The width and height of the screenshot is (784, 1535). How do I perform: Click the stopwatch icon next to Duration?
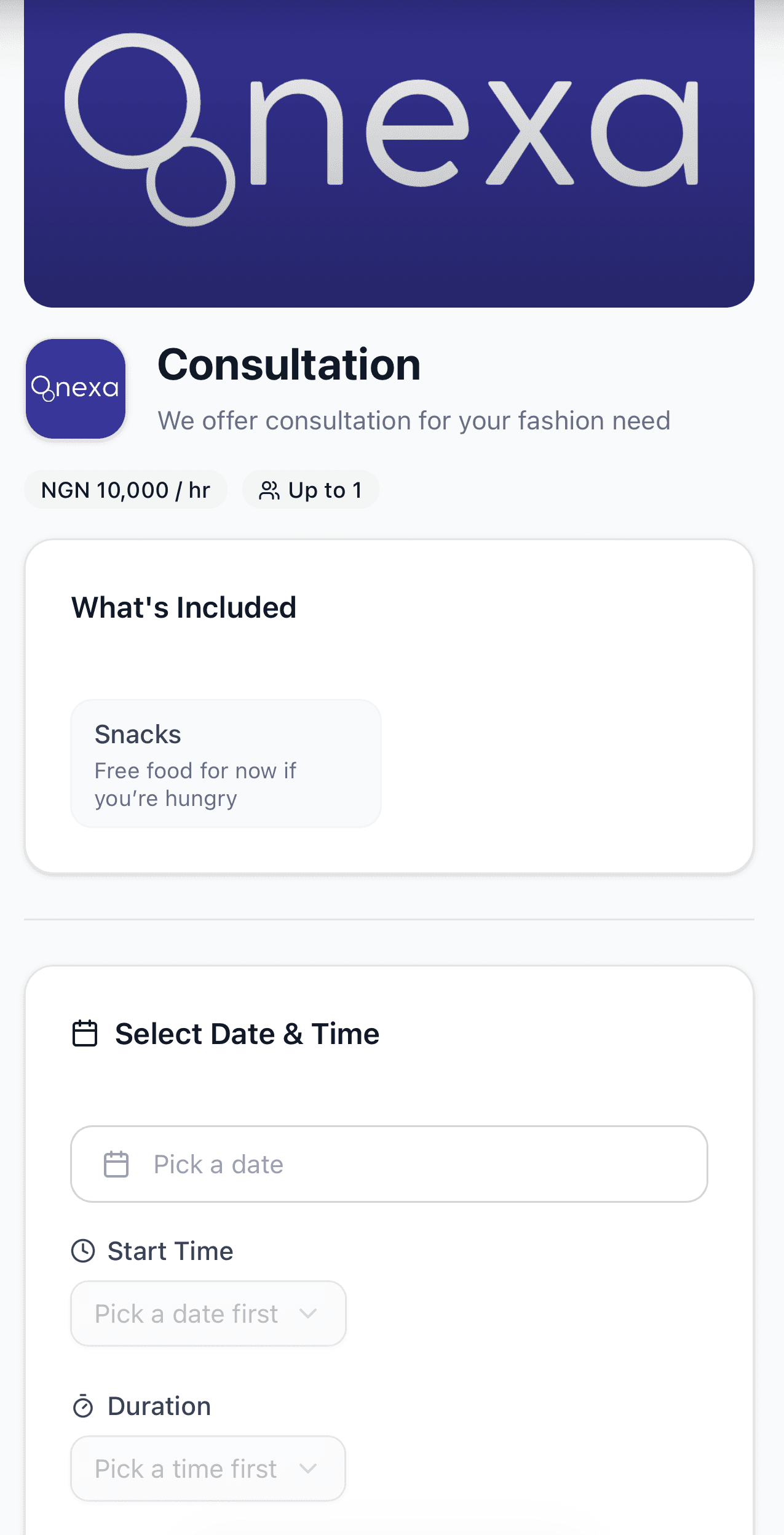[84, 1406]
